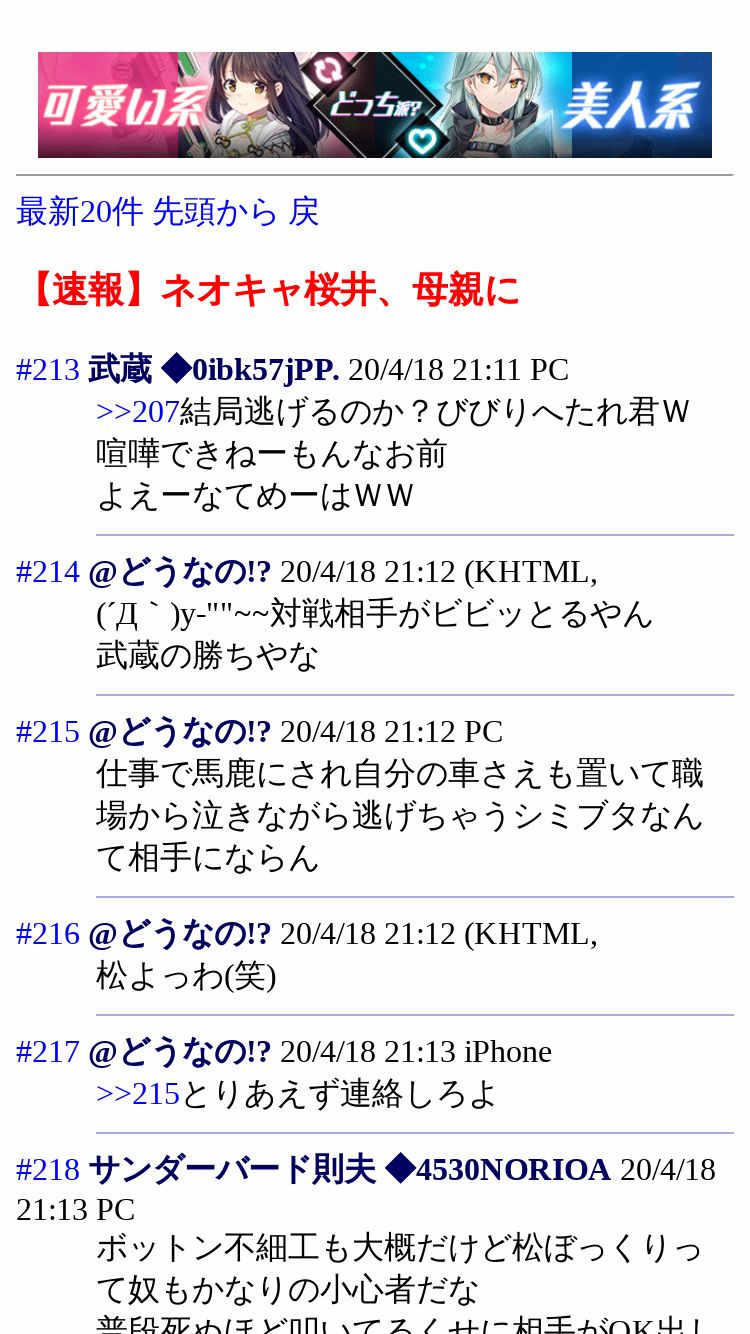Image resolution: width=750 pixels, height=1334 pixels.
Task: Open the 可愛い系 vs 美人系 banner ad
Action: coord(375,105)
